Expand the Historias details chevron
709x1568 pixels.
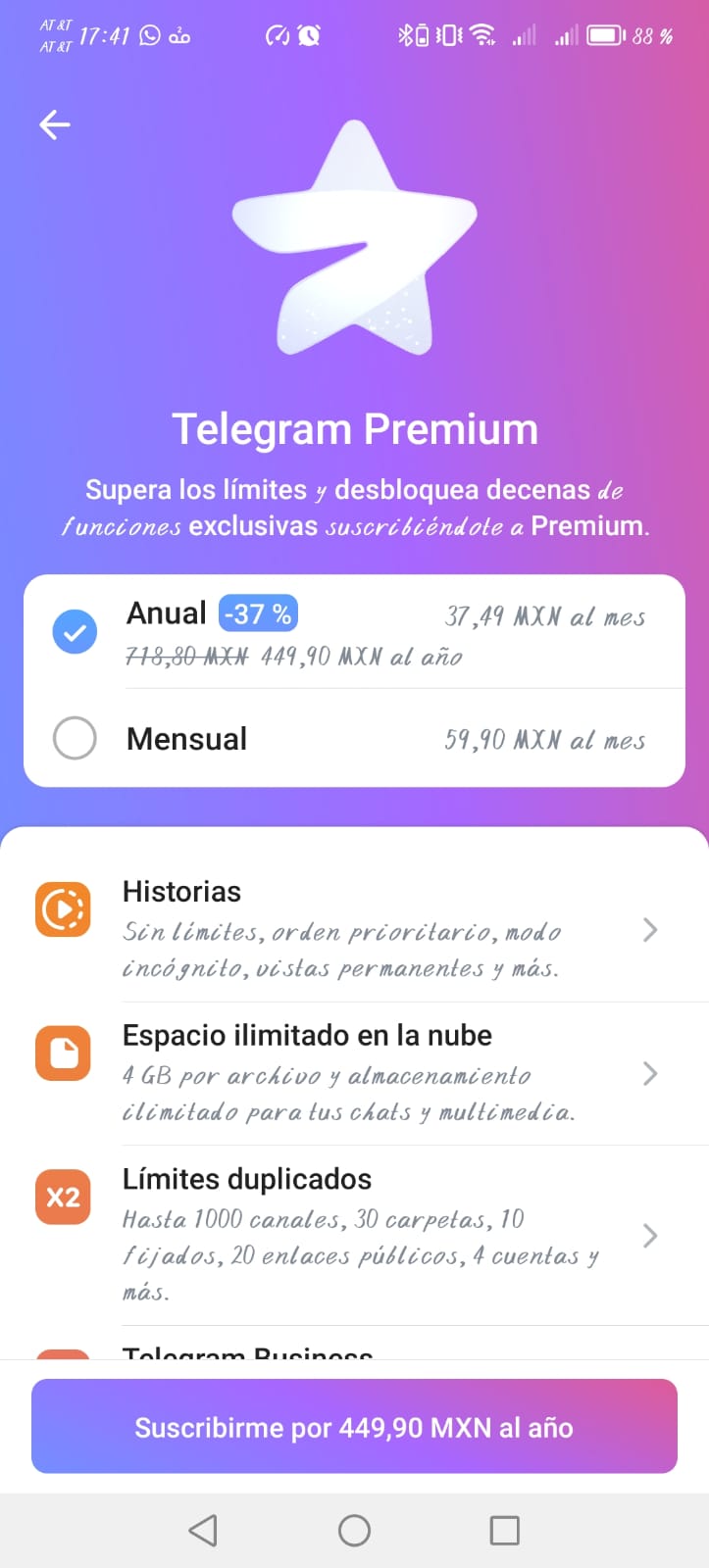[650, 929]
